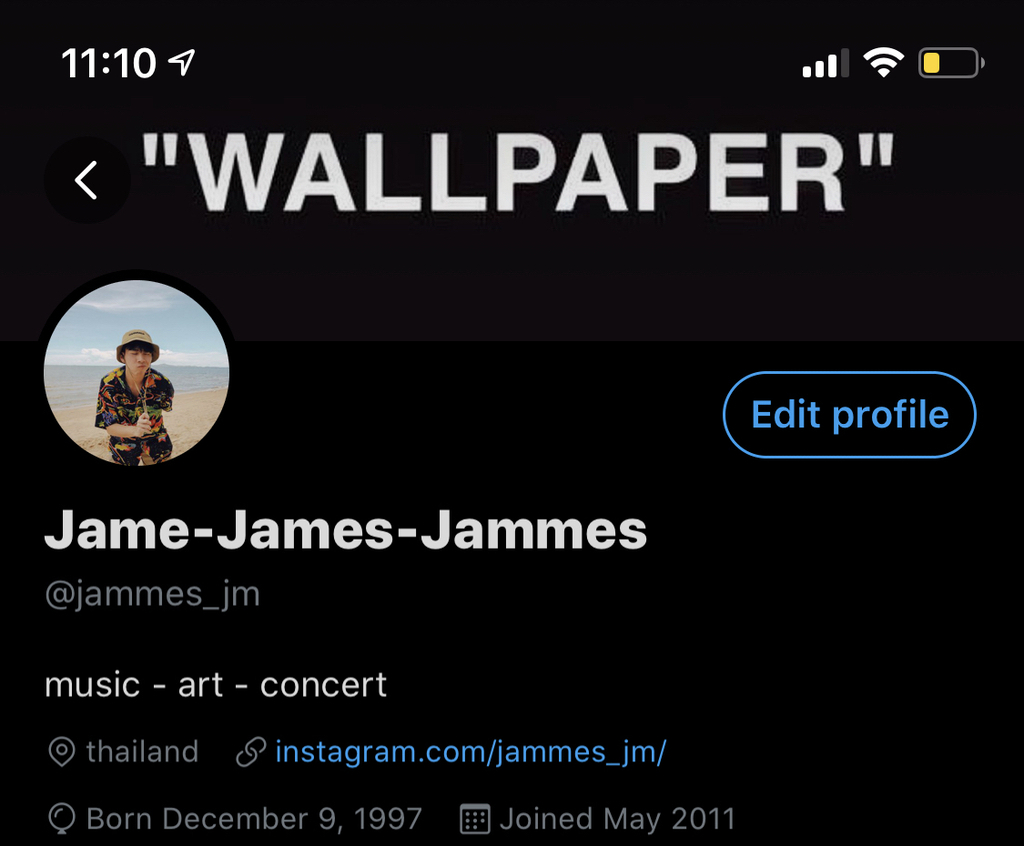Go back using the back arrow
The image size is (1024, 846).
[87, 181]
